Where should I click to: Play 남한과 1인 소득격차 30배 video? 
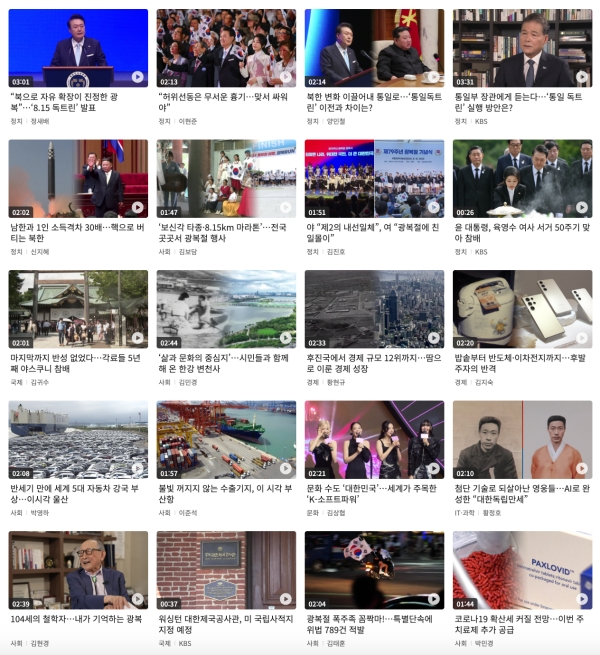pos(78,178)
